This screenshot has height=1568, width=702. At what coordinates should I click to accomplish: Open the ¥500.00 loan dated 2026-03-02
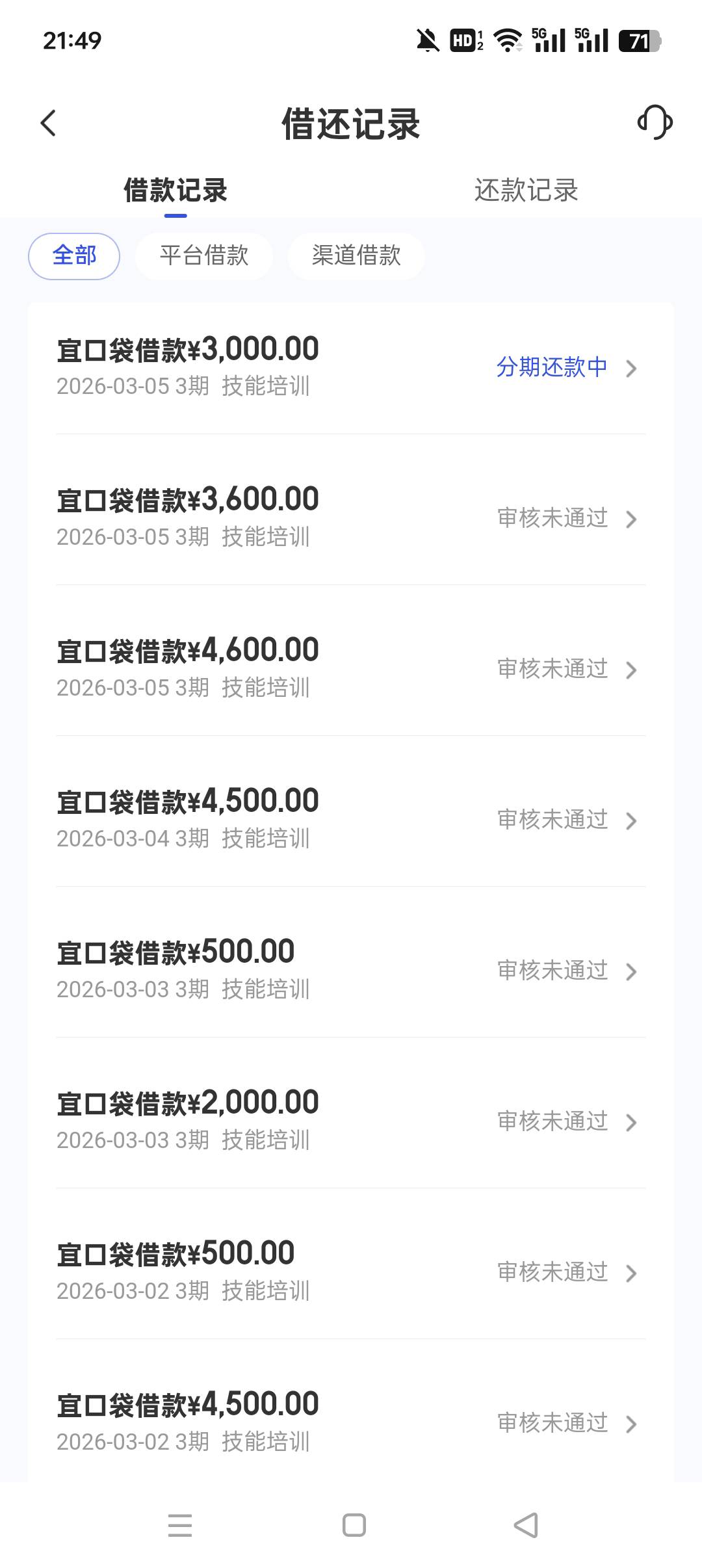pos(351,1272)
